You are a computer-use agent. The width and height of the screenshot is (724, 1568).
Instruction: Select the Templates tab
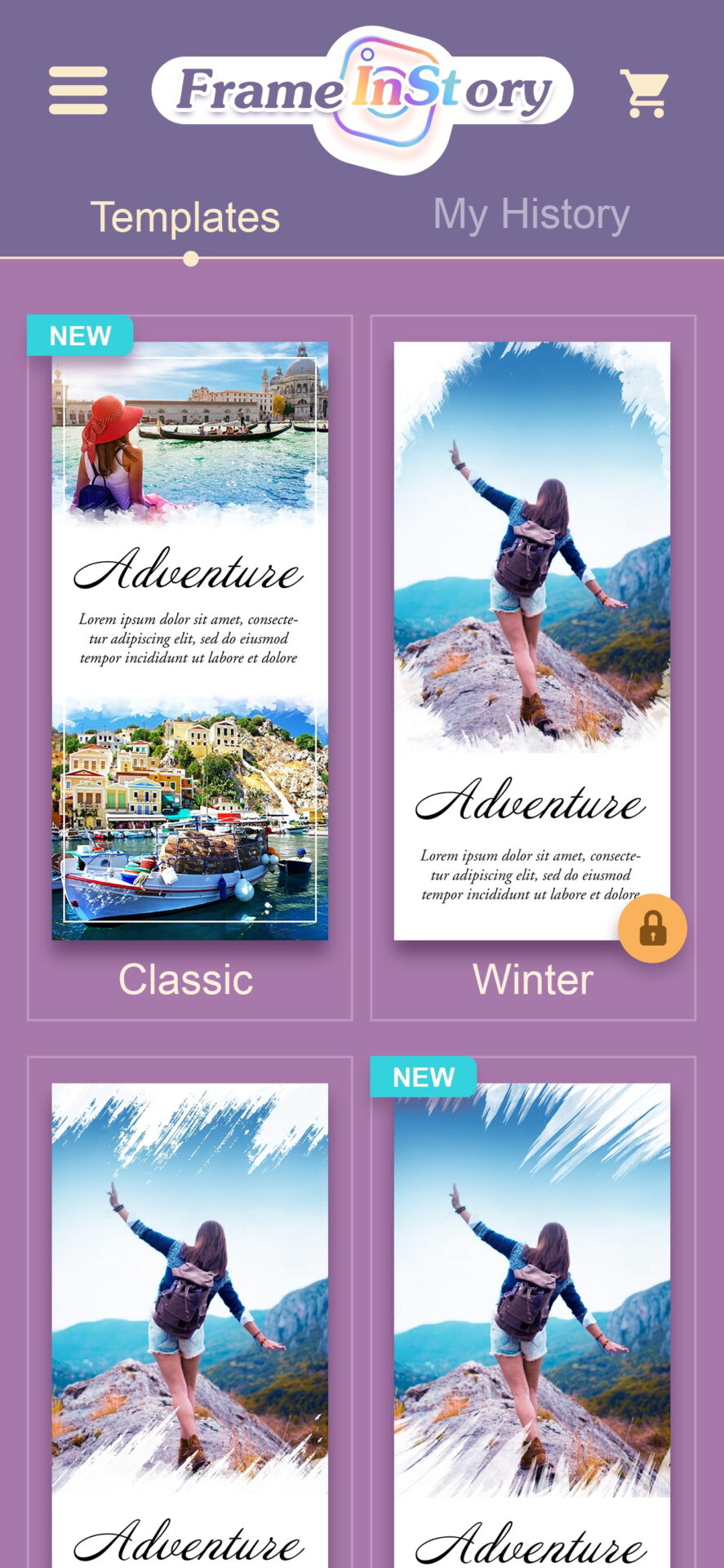point(185,218)
